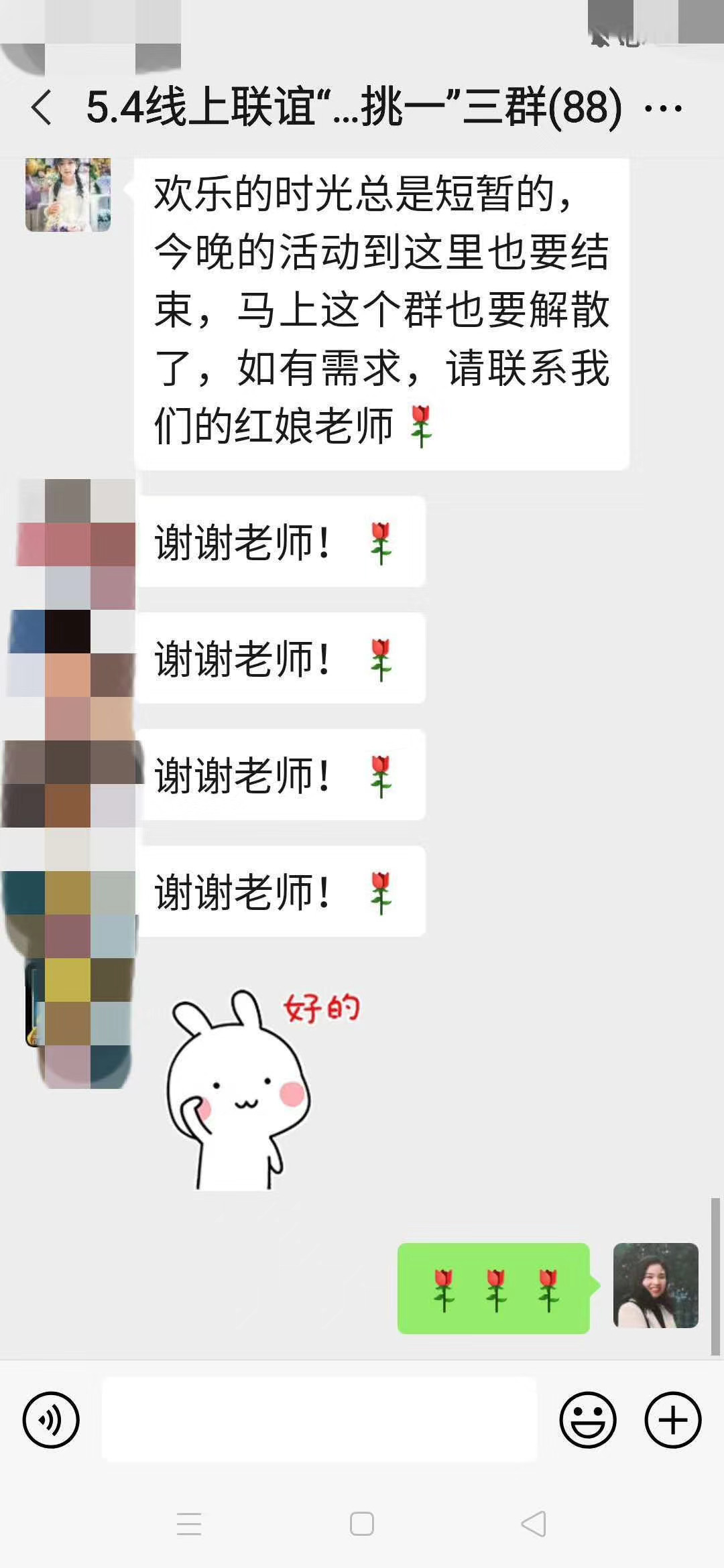Open the matchmaker sender's avatar profile

pos(68,195)
